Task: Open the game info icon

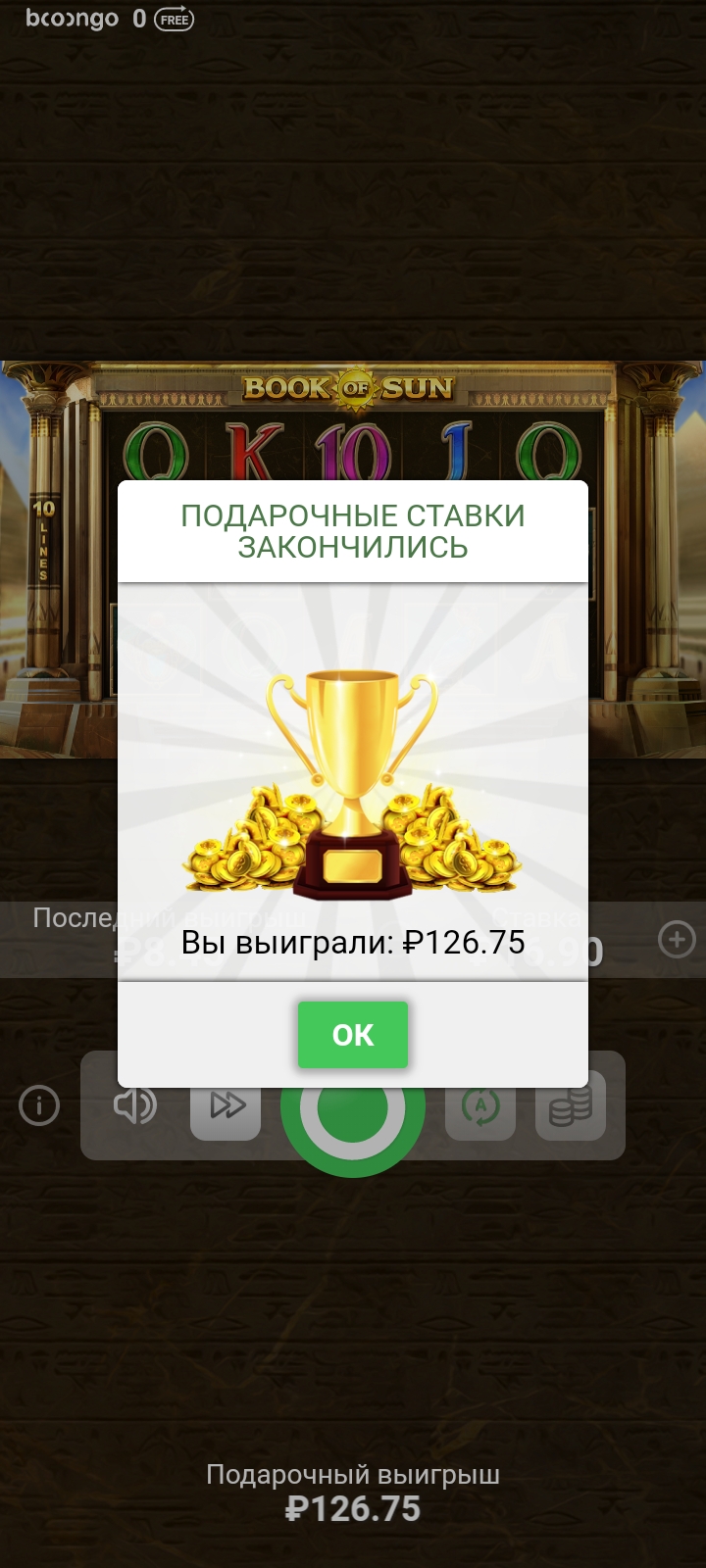Action: 39,1105
